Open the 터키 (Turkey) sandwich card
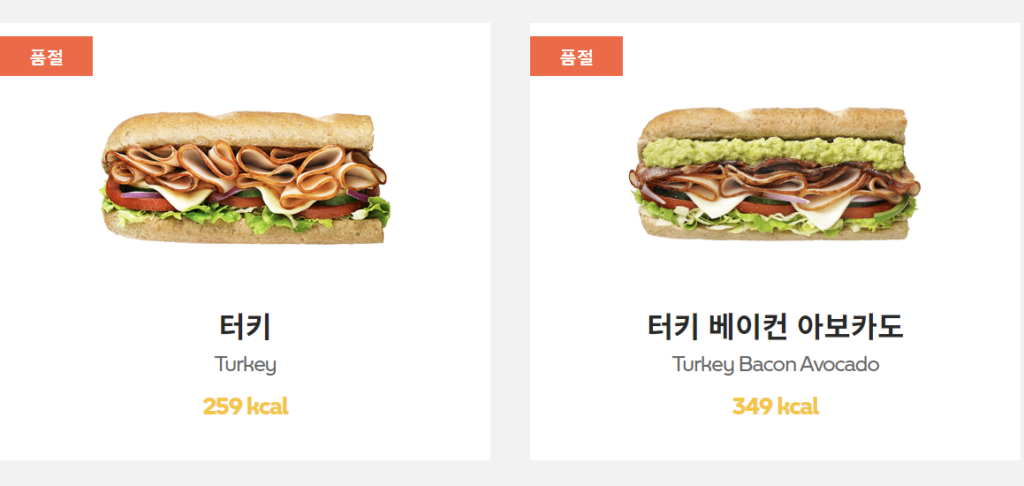 pyautogui.click(x=245, y=240)
